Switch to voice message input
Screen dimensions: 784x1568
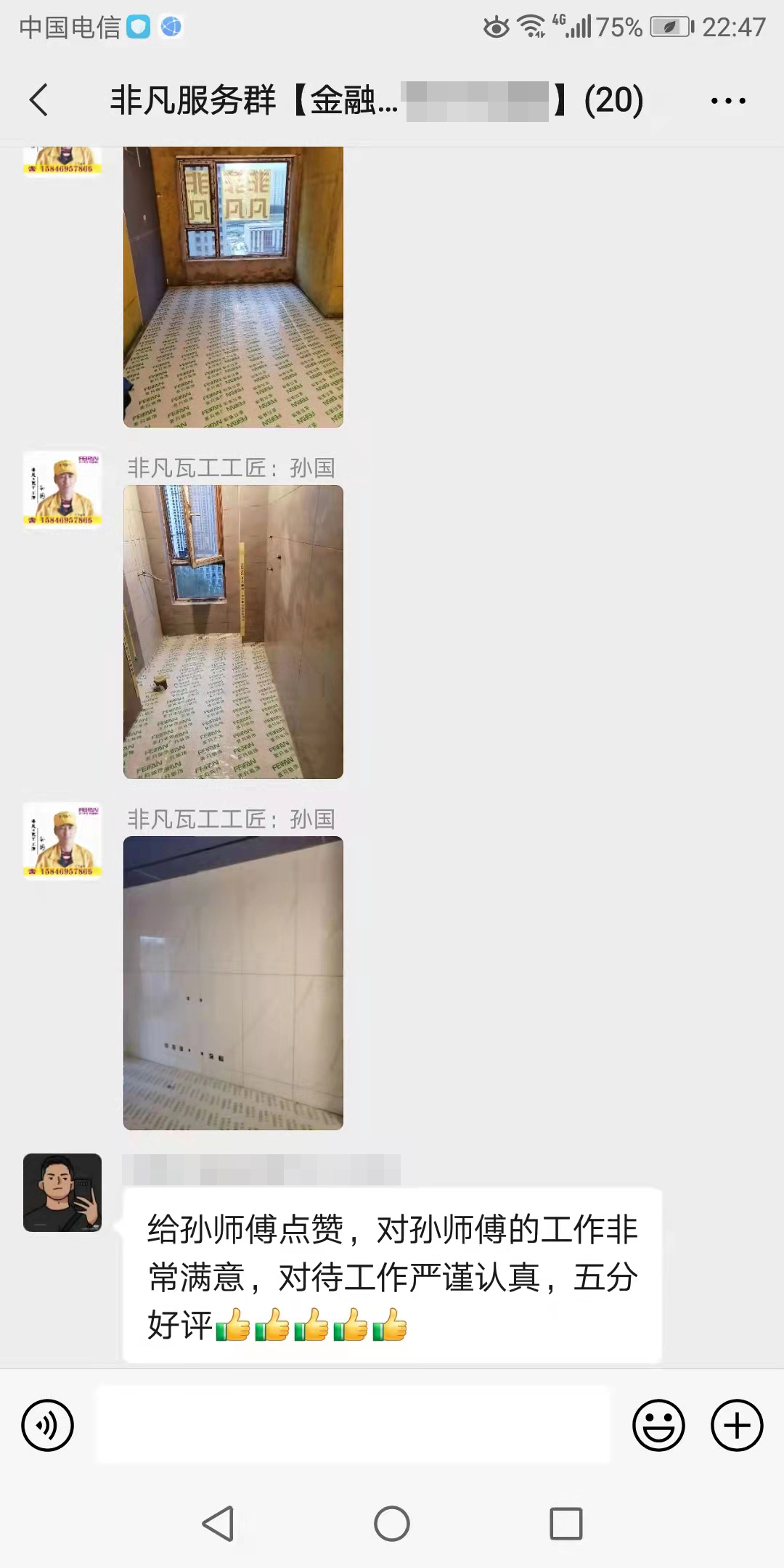tap(48, 1425)
